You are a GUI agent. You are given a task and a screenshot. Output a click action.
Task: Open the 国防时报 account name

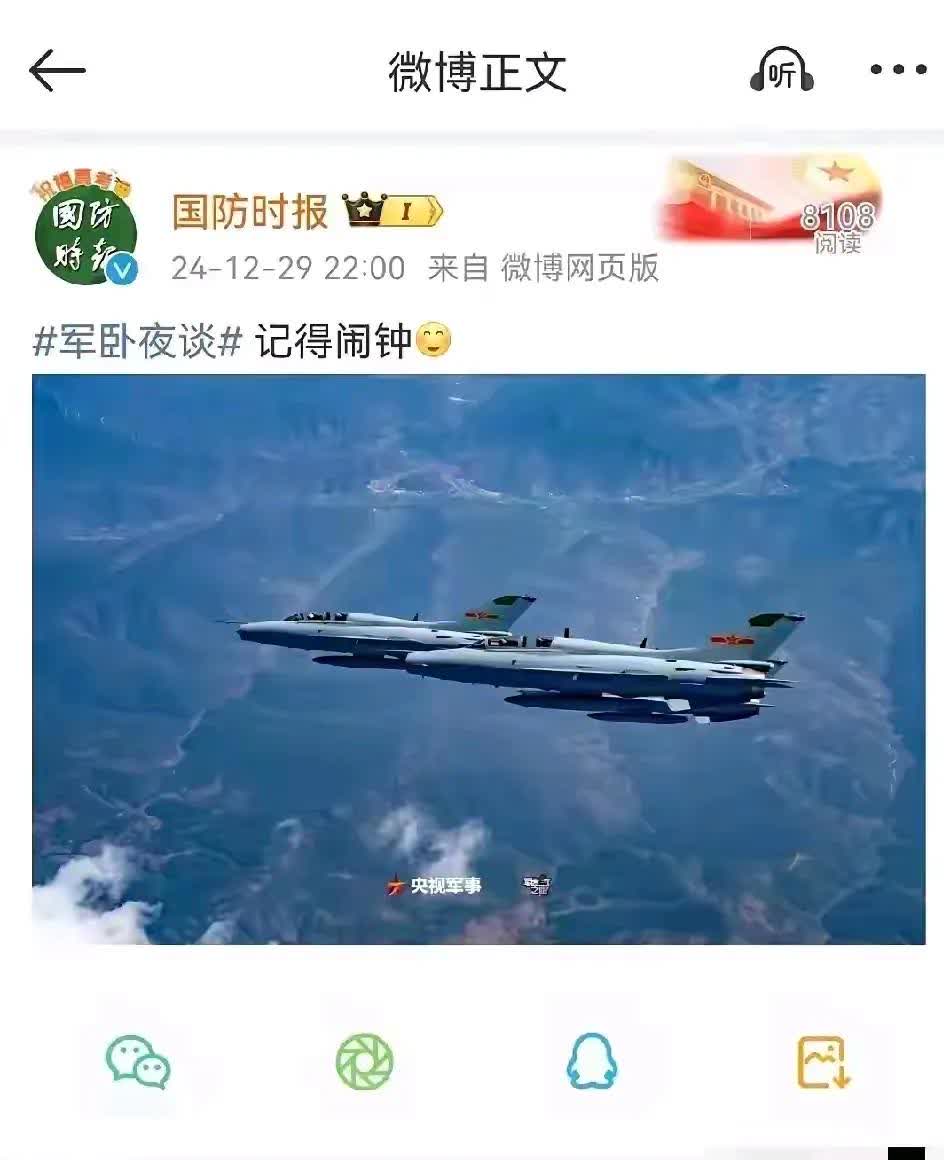pyautogui.click(x=250, y=212)
